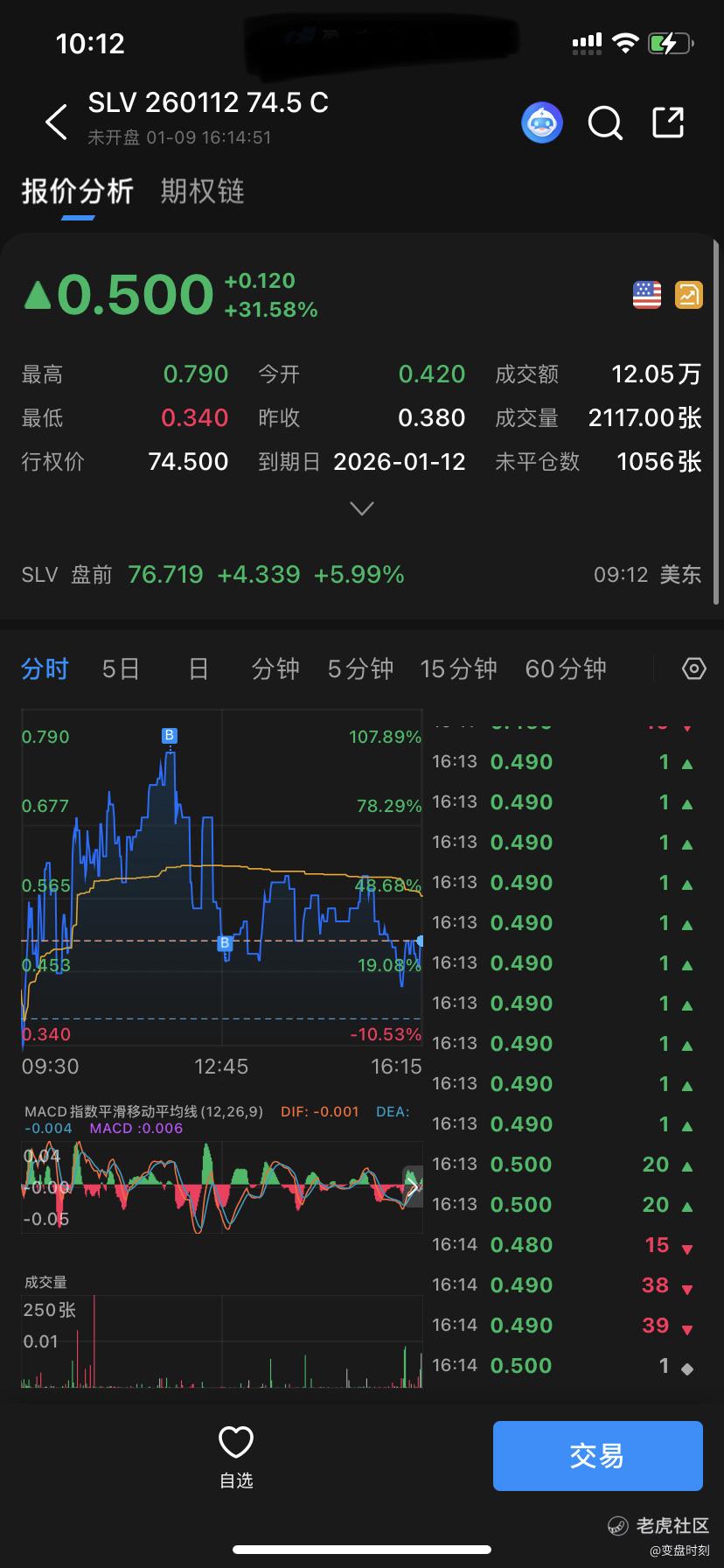Switch to the 期权链 tab

point(202,191)
